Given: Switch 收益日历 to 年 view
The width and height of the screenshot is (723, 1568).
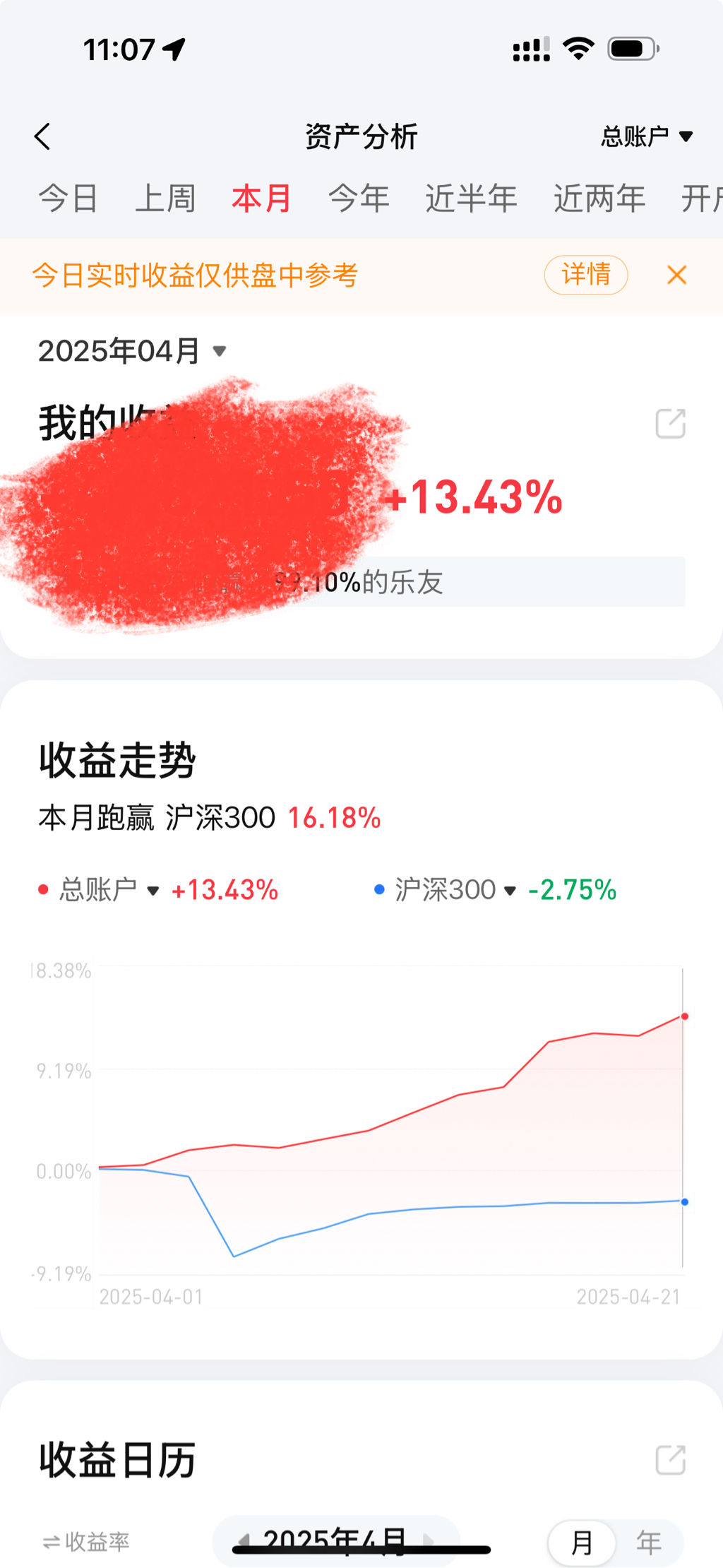Looking at the screenshot, I should tap(649, 1543).
